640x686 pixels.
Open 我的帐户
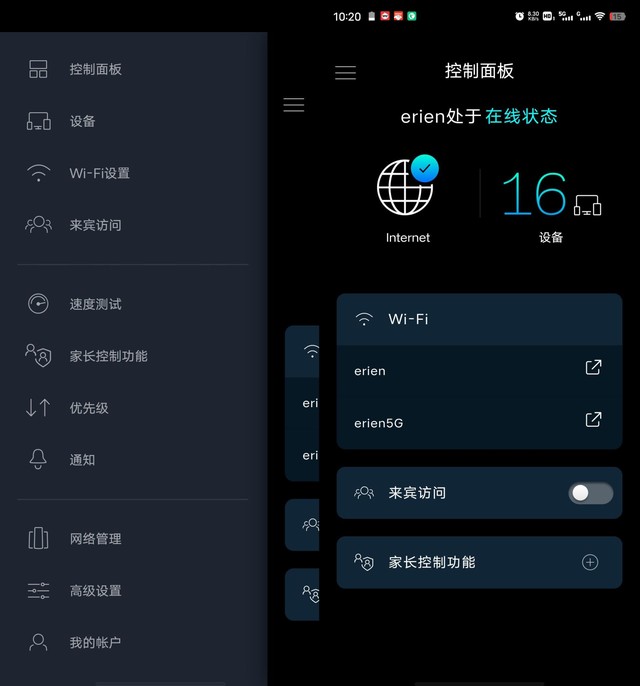click(95, 643)
